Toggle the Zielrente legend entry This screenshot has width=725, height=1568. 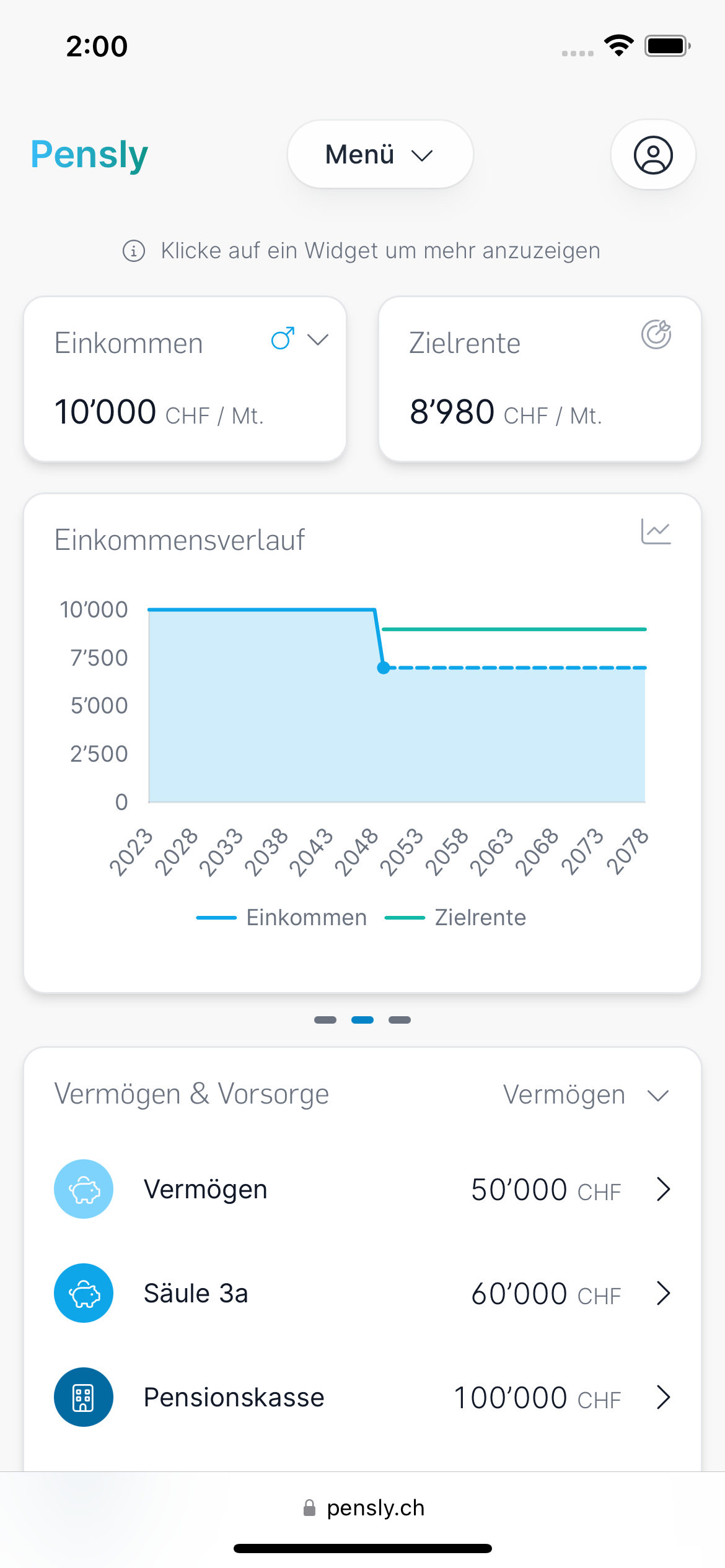tap(456, 917)
